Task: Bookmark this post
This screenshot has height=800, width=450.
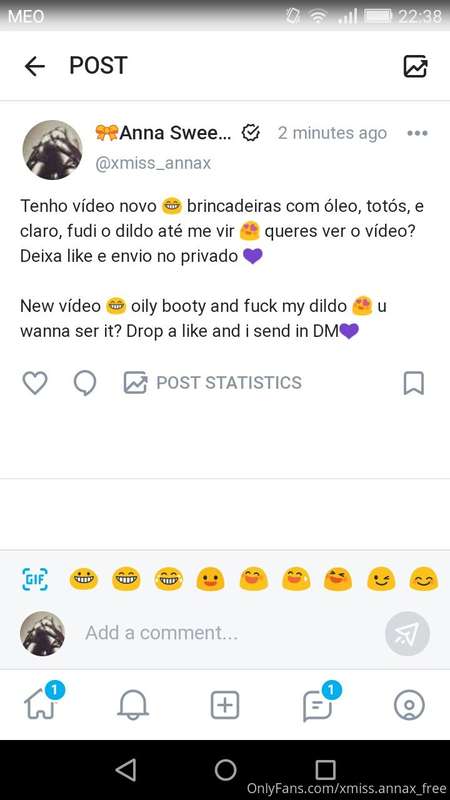Action: (414, 383)
